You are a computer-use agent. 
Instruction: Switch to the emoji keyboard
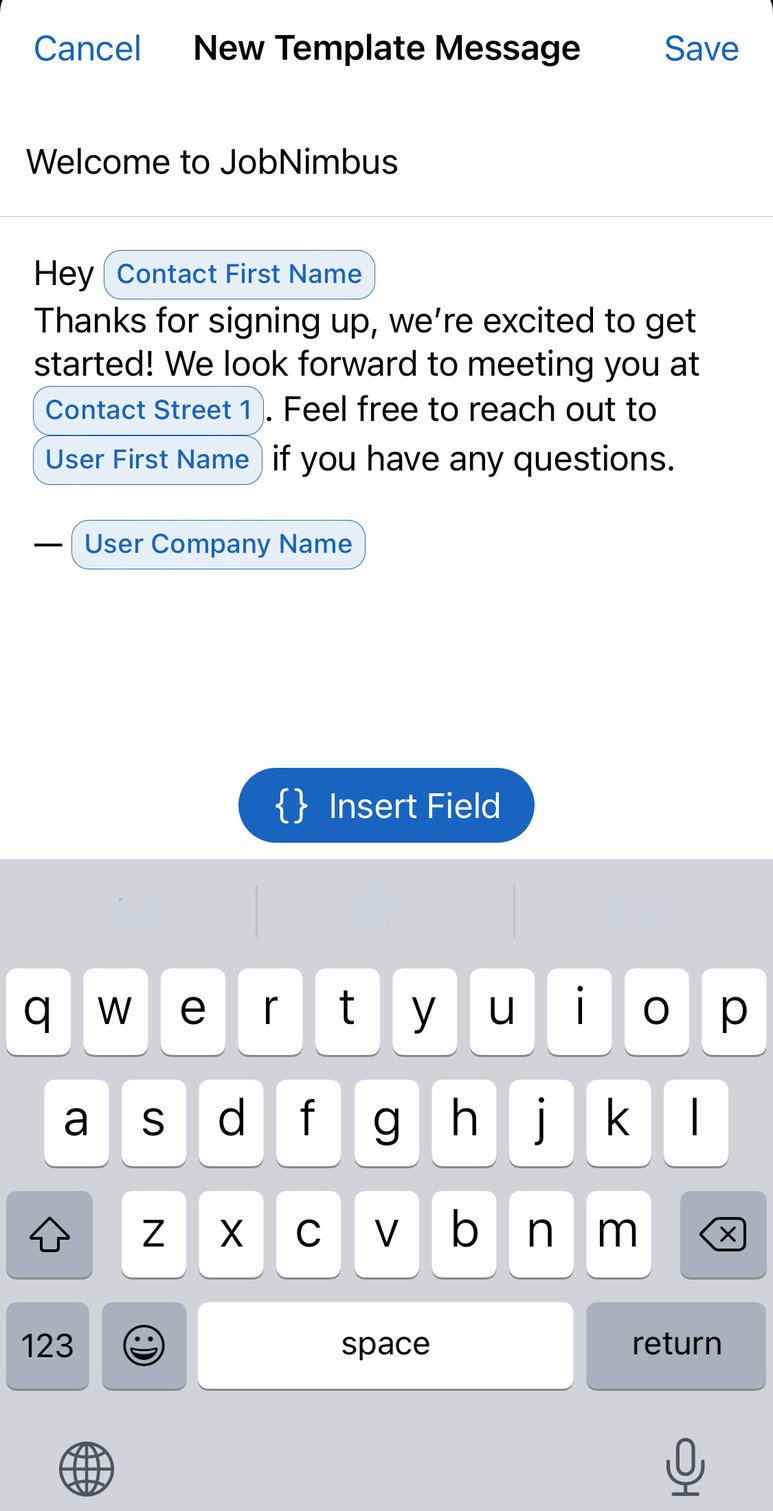[x=144, y=1346]
